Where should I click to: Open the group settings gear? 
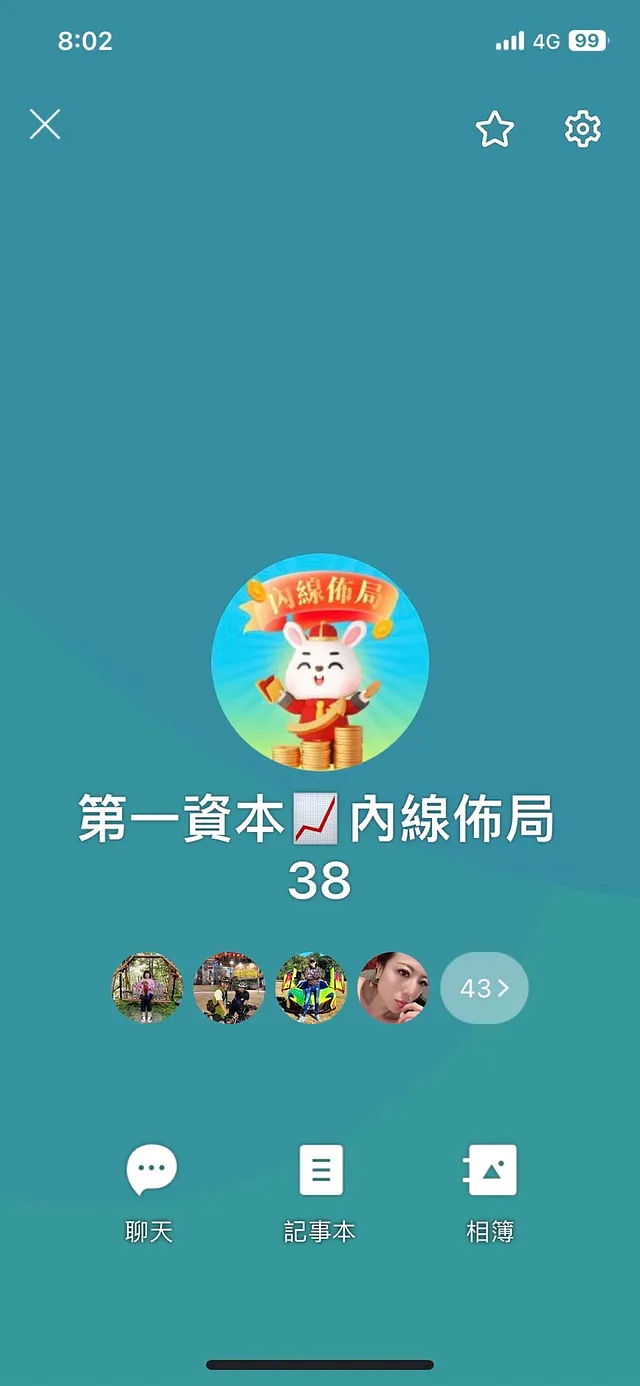coord(582,129)
